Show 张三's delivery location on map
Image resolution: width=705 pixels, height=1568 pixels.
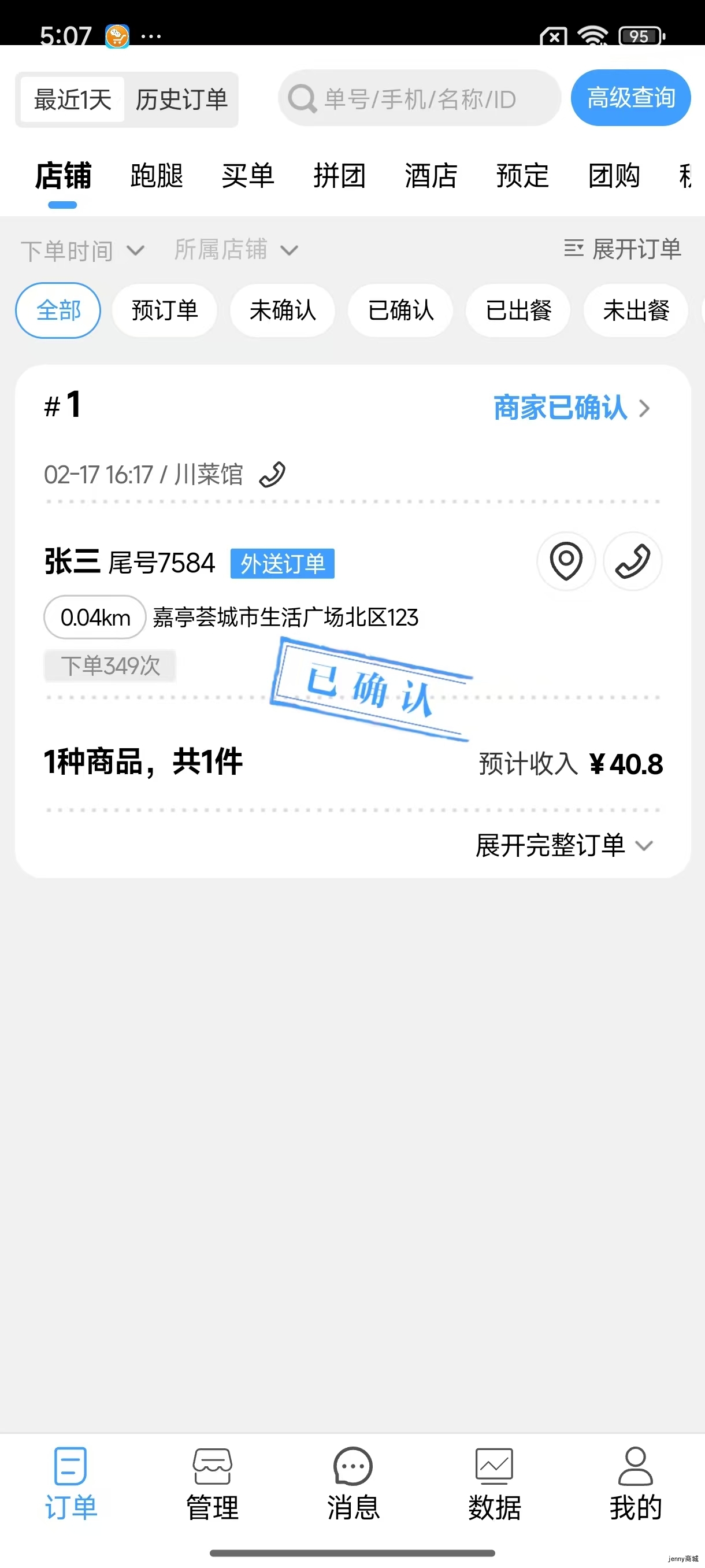coord(566,561)
